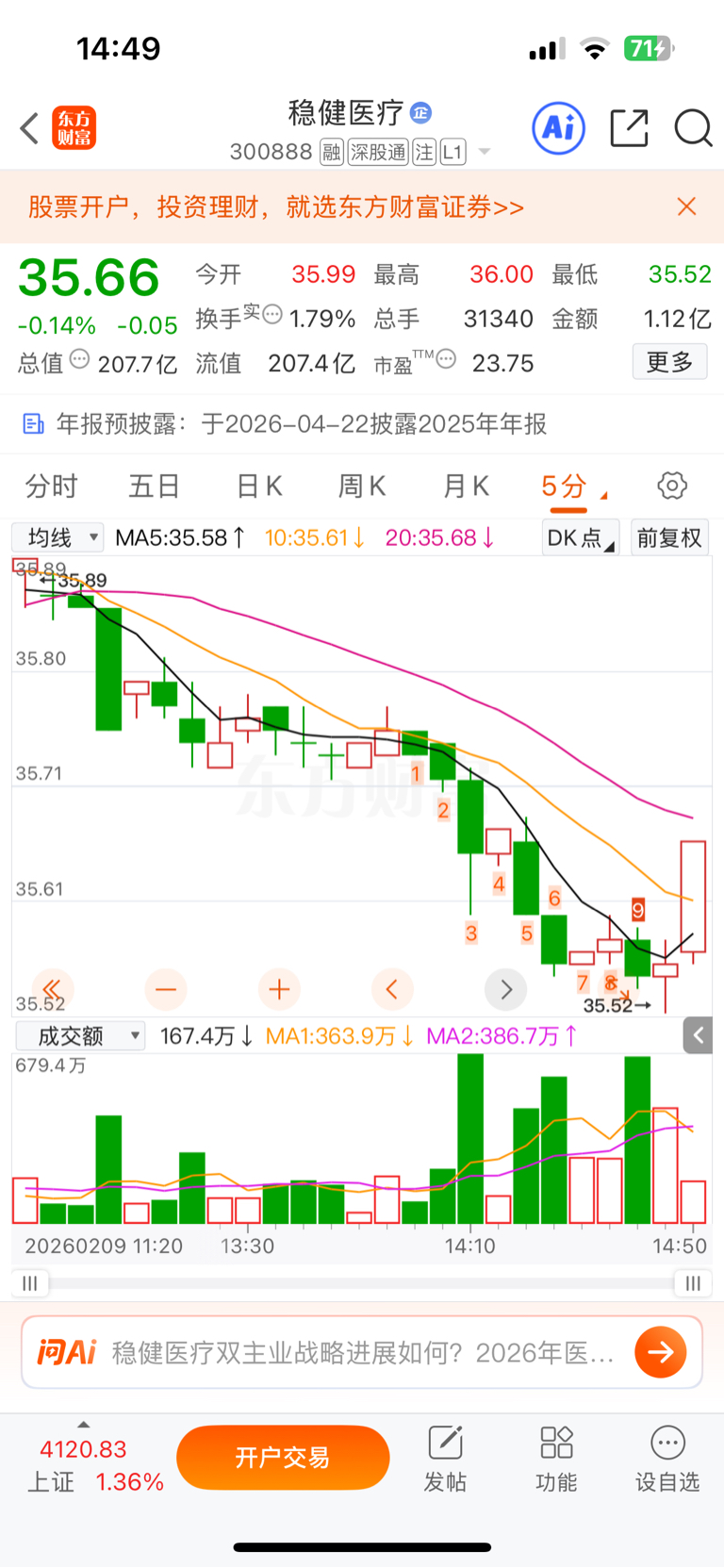Open 发帖 to write a post
Viewport: 724px width, 1568px height.
pos(445,1459)
